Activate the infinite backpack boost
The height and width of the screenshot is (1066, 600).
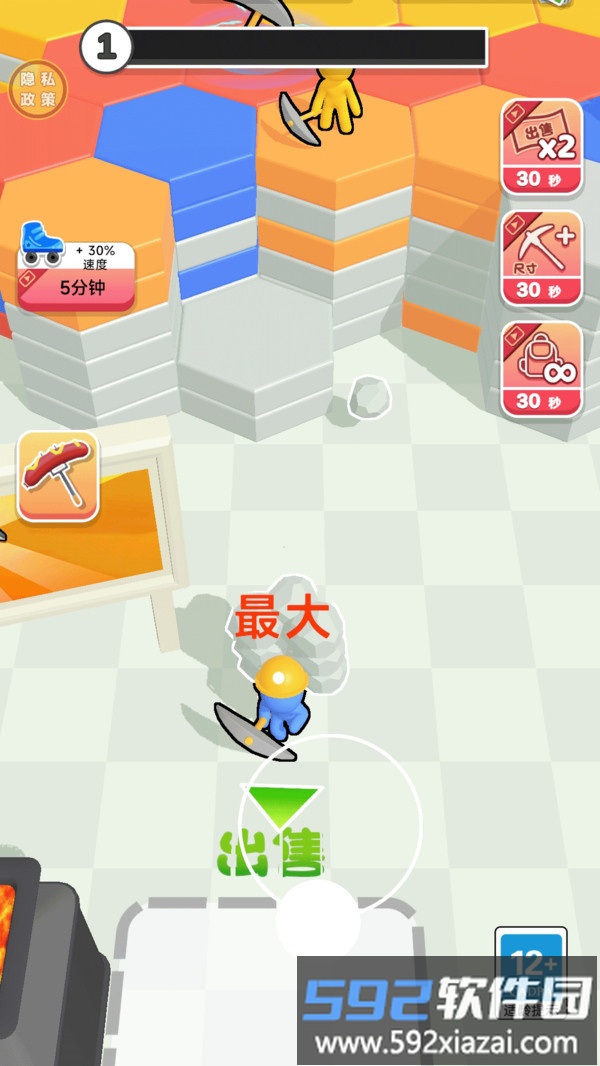pyautogui.click(x=542, y=368)
